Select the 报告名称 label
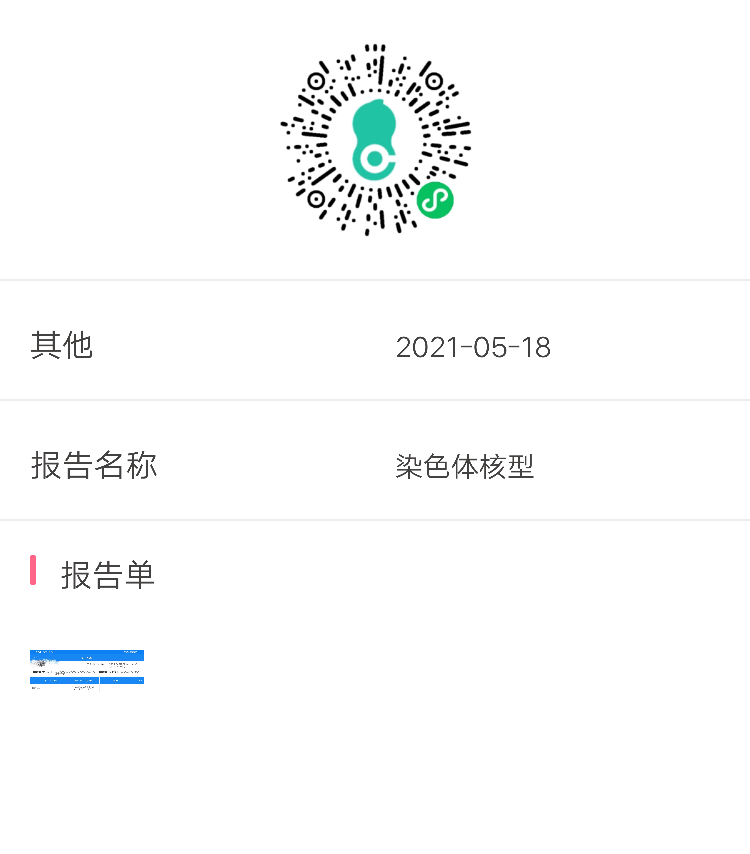The width and height of the screenshot is (750, 854). (x=93, y=465)
